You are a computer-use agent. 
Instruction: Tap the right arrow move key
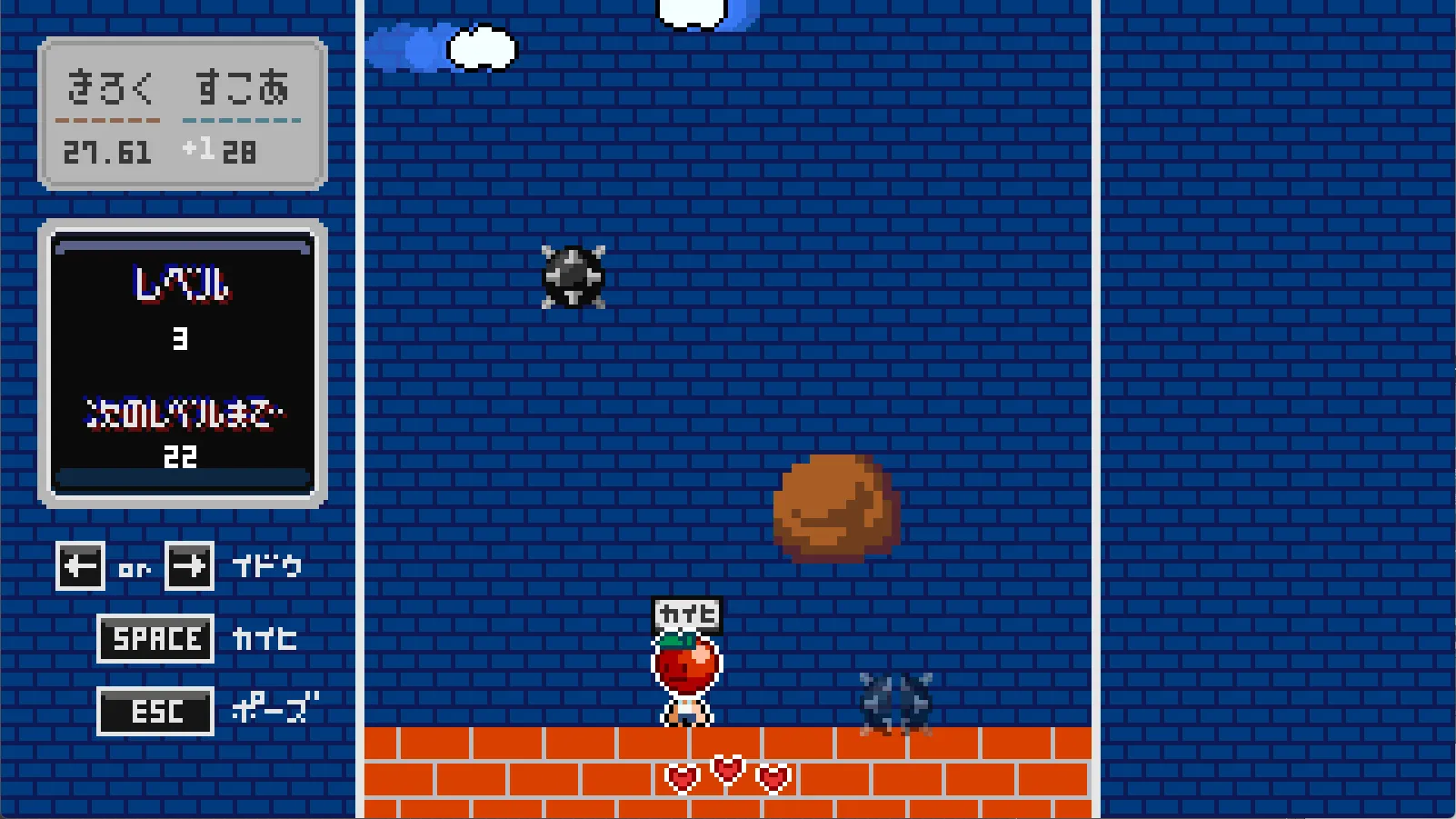coord(189,566)
